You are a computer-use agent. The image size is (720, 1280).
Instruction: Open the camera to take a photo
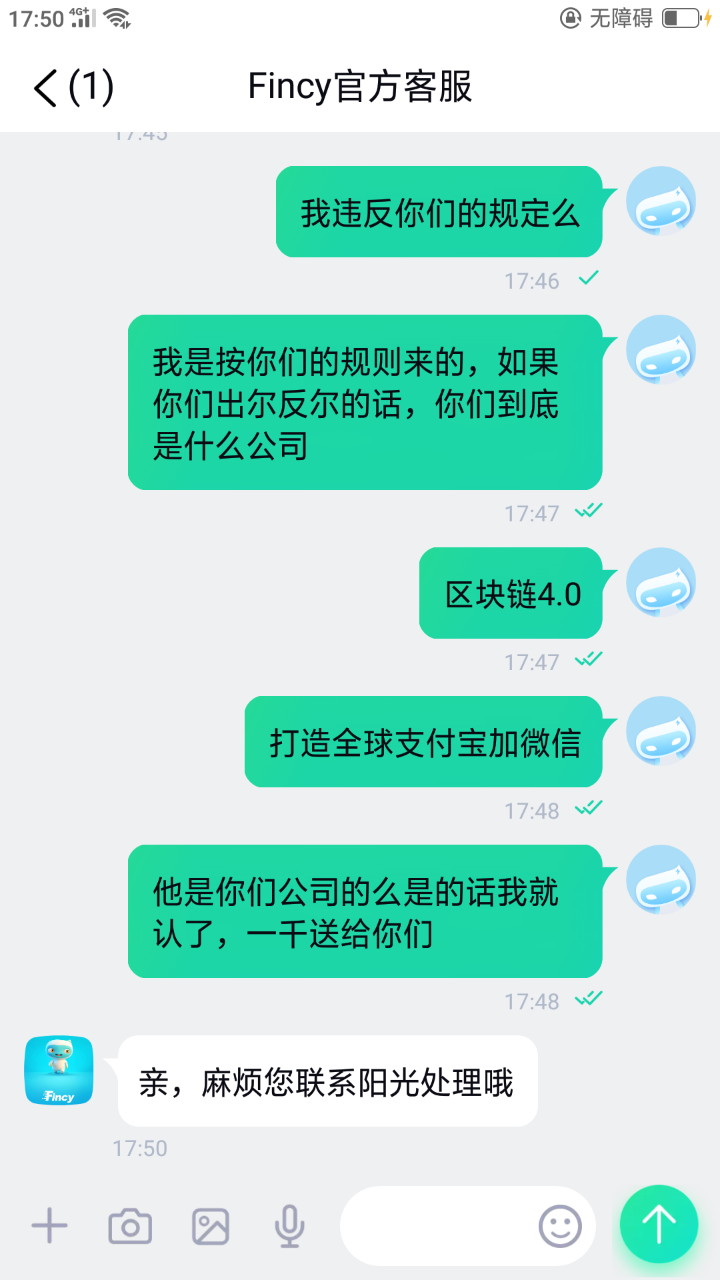130,1226
